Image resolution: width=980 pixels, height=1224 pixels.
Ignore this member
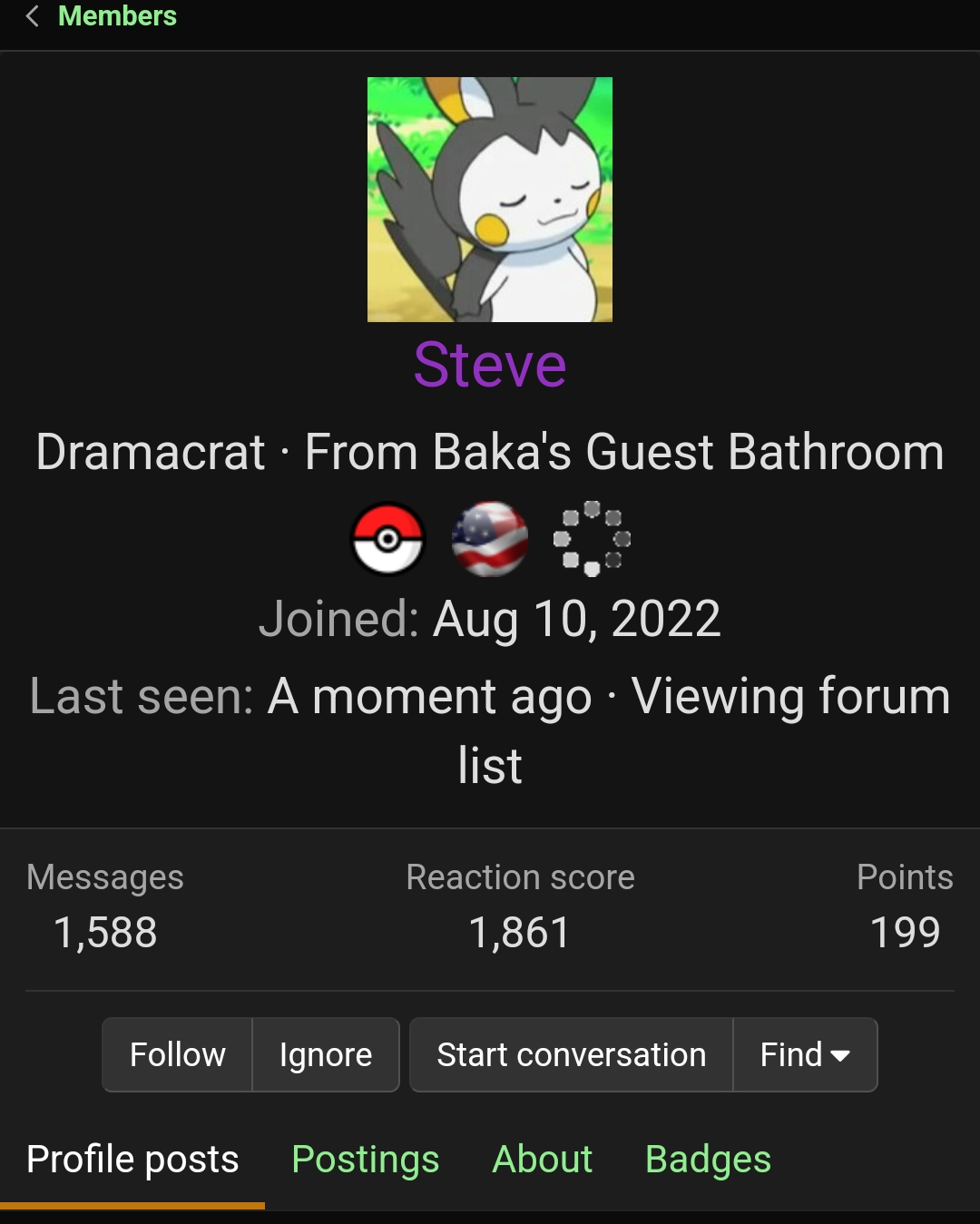326,1054
